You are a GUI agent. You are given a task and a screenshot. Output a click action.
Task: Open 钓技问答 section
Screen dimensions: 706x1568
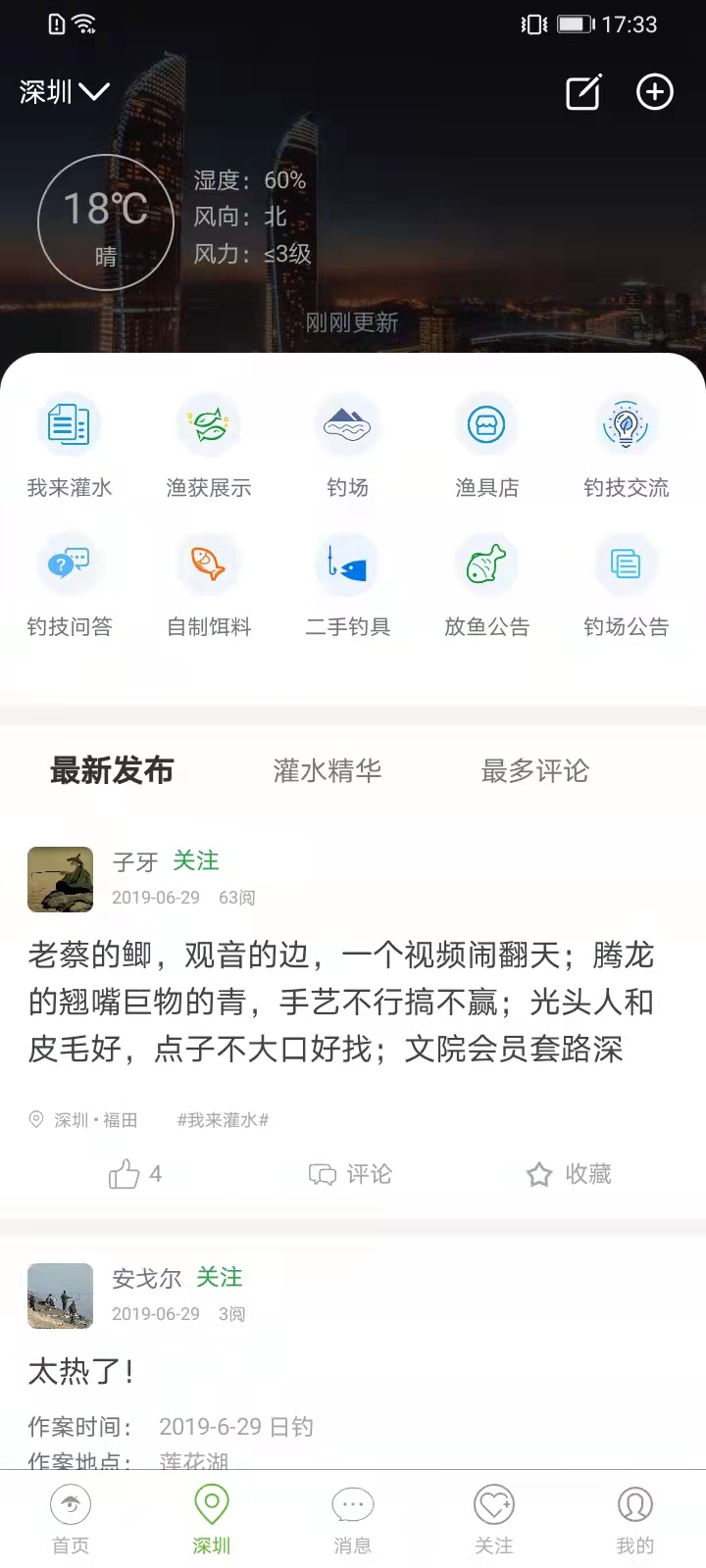point(69,585)
